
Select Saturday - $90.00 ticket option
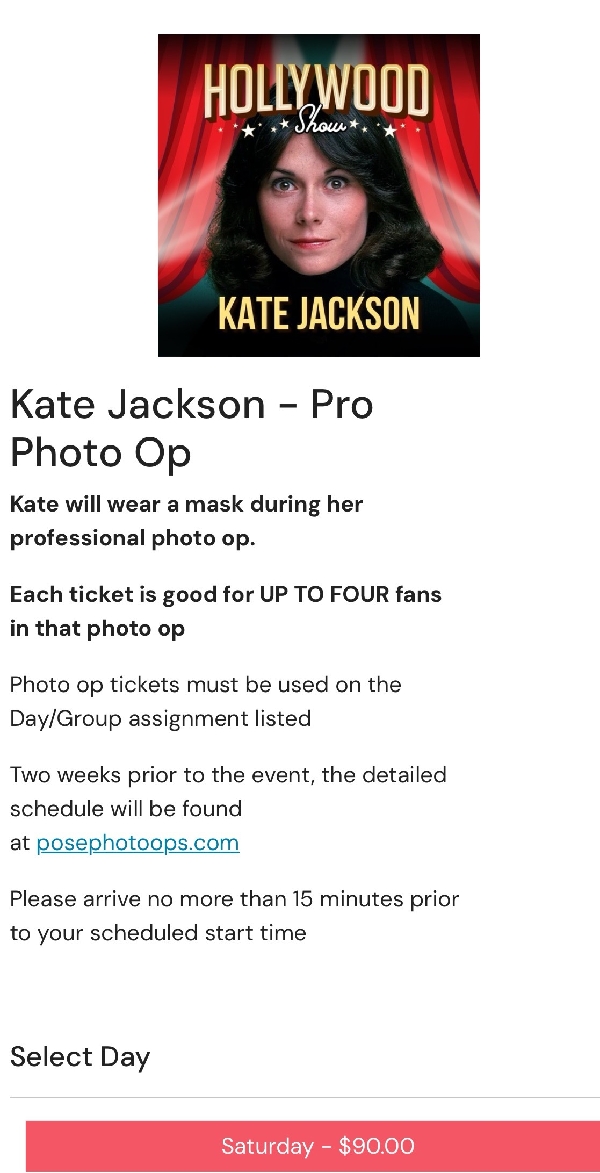click(317, 1146)
